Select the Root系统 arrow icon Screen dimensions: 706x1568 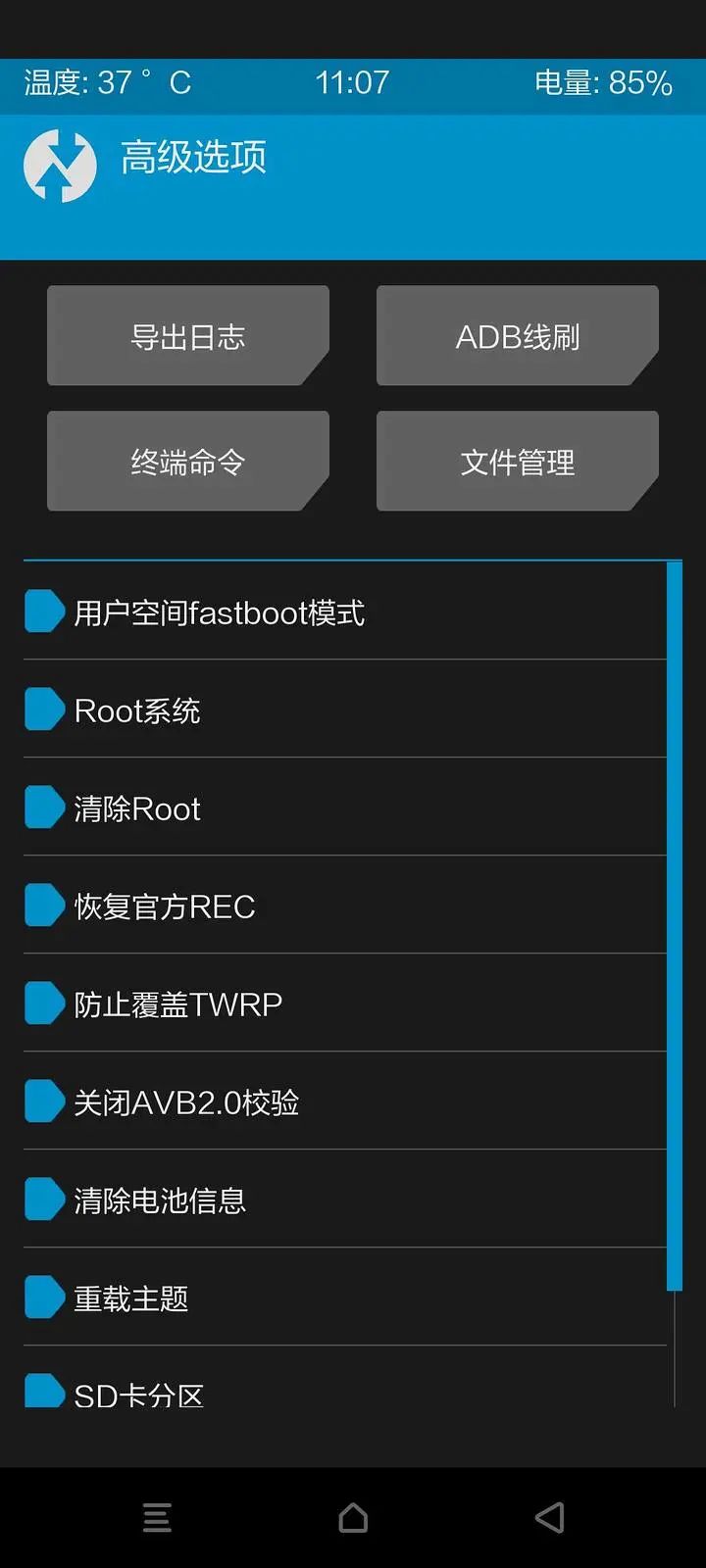(x=42, y=709)
